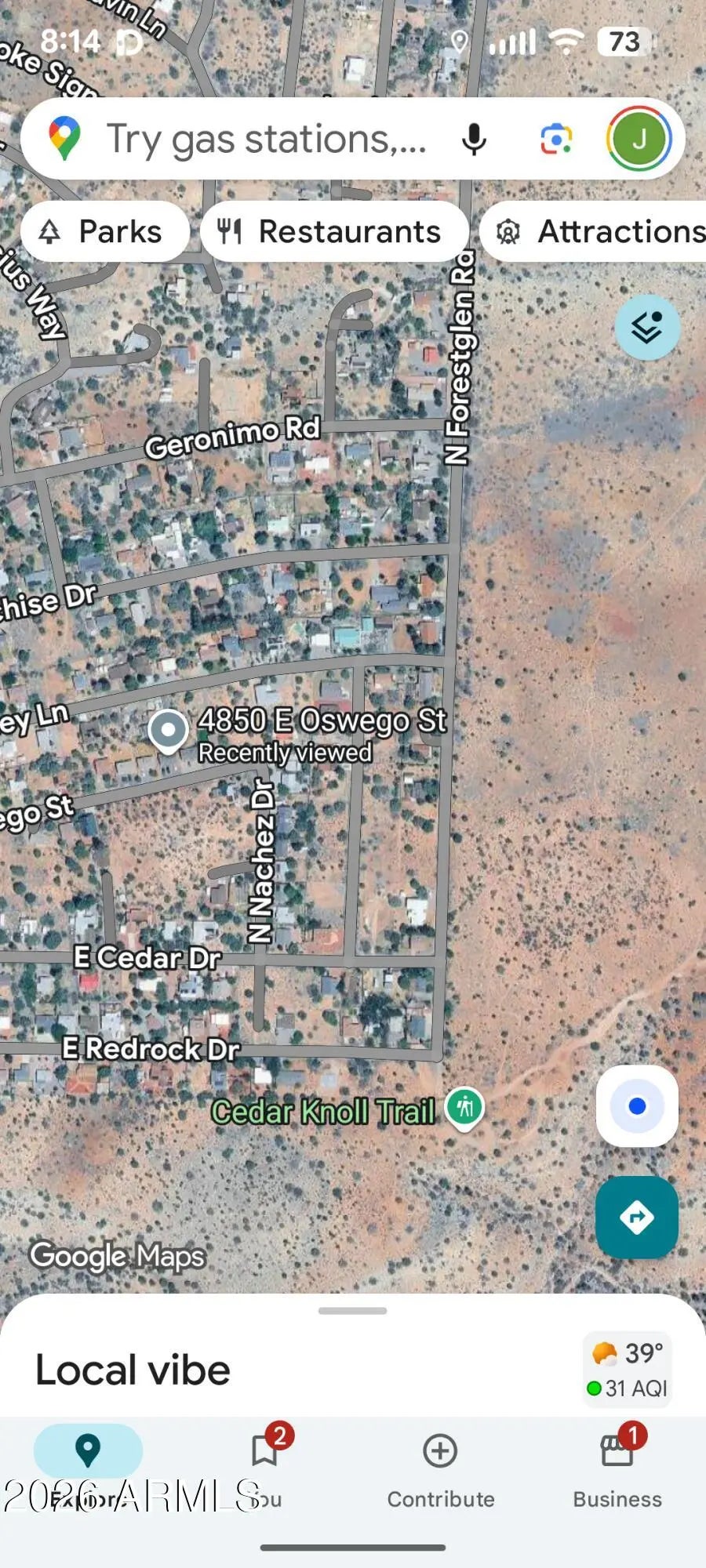Select the Cedar Knoll Trail marker

point(464,1107)
